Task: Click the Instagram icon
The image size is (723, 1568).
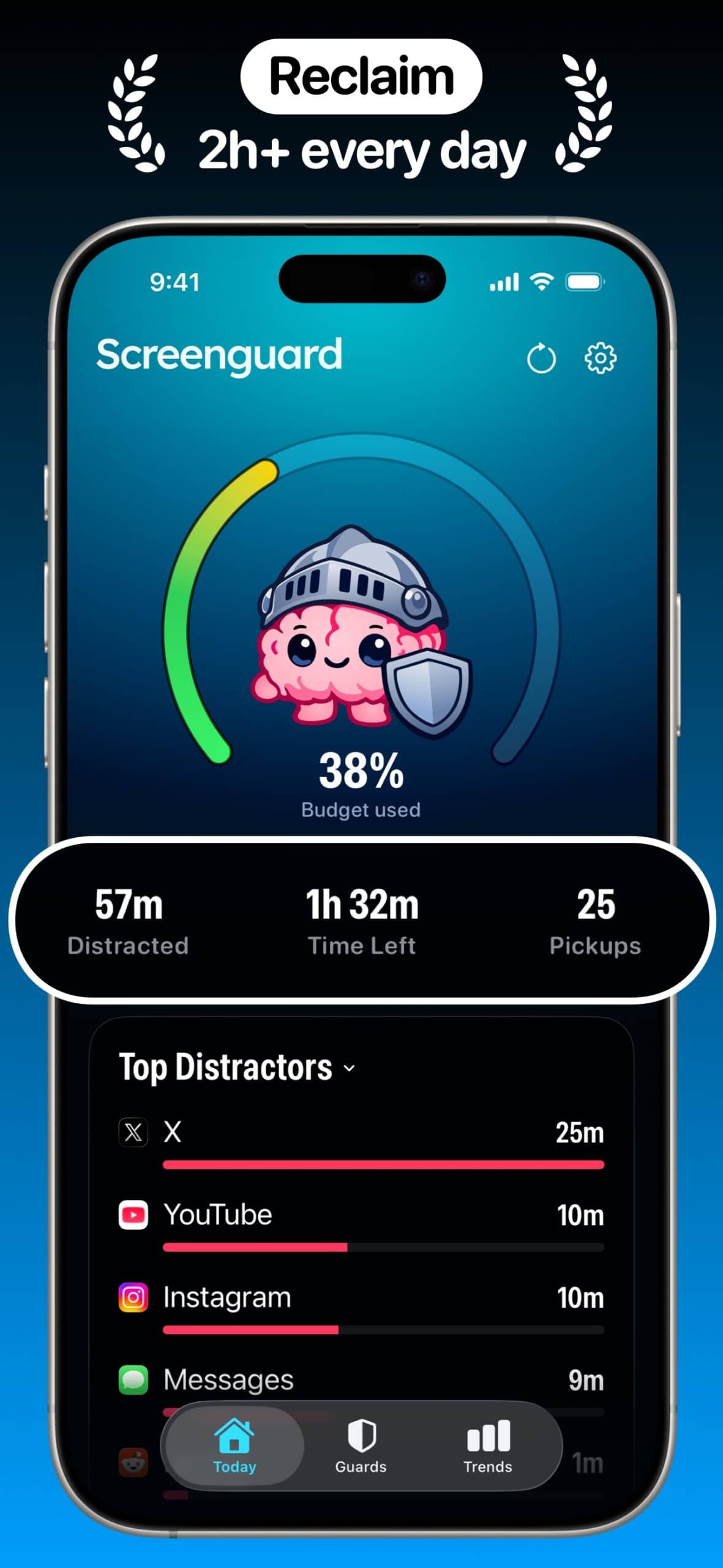Action: 133,1297
